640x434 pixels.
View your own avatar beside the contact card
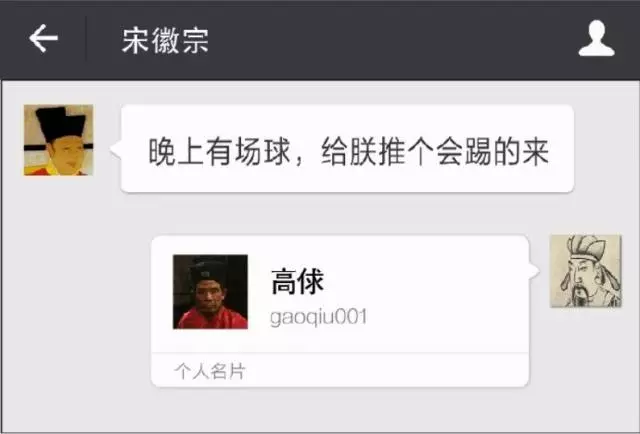585,271
